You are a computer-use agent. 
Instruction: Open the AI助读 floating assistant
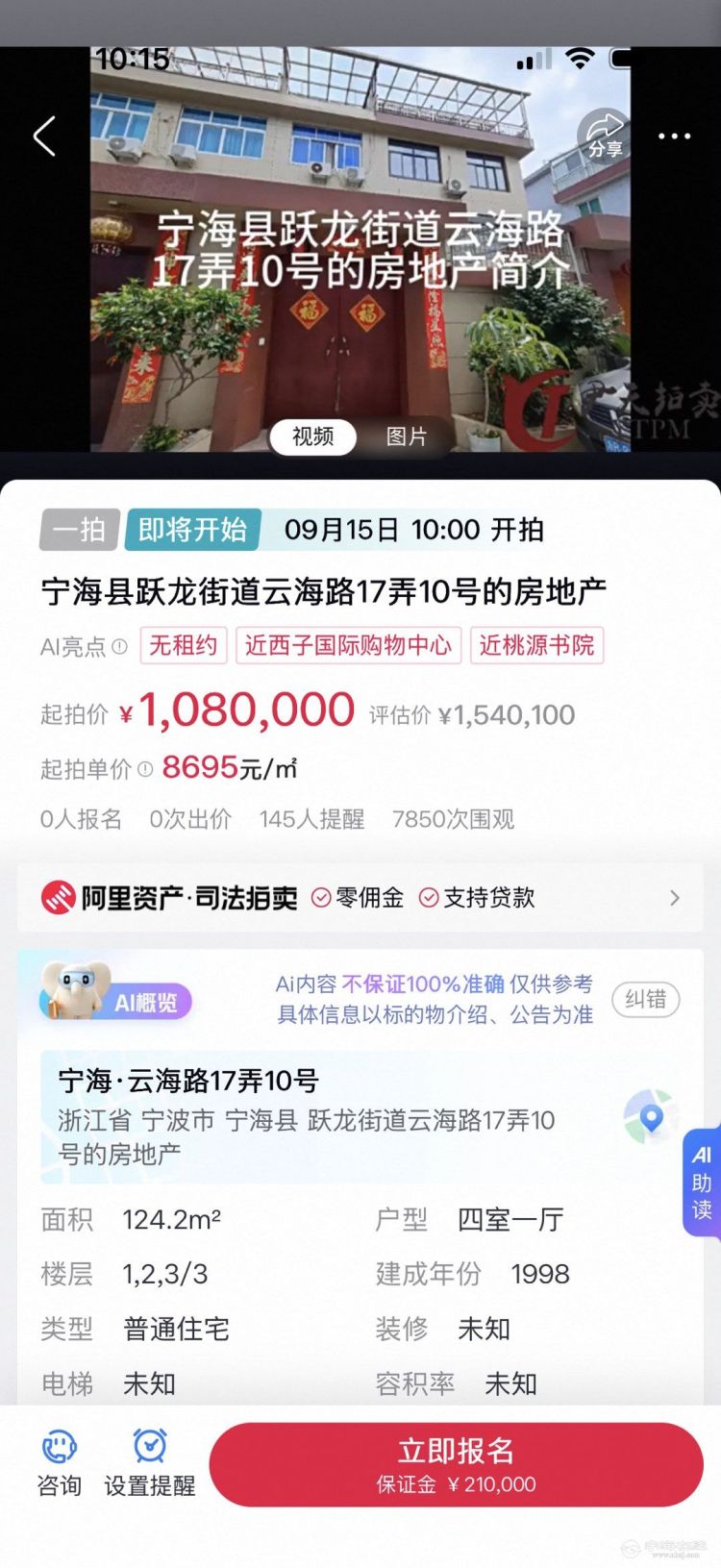tap(702, 1182)
